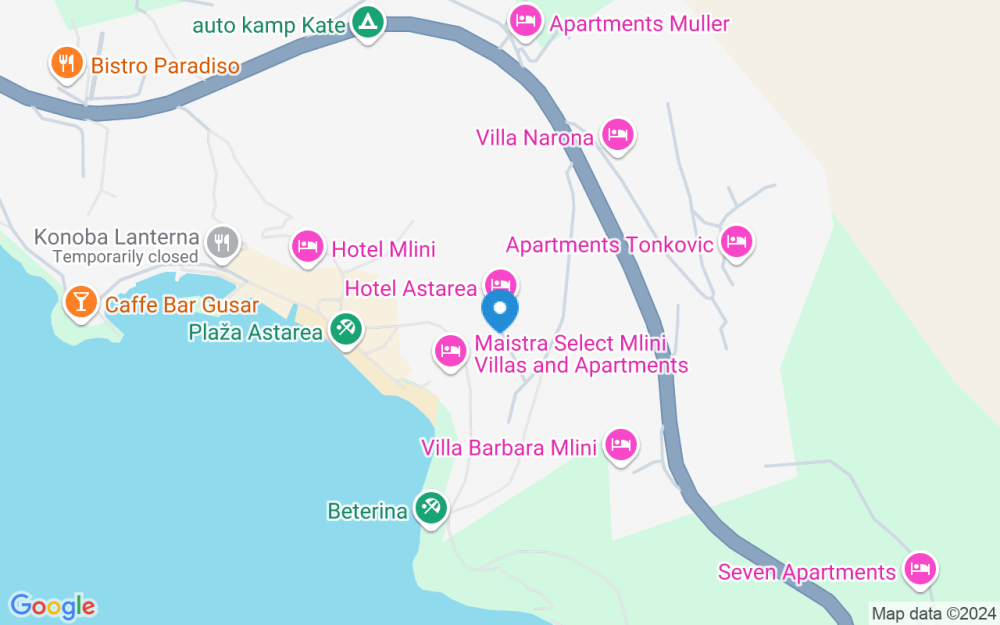Tap the Villa Narona lodging marker
The width and height of the screenshot is (1000, 625).
point(617,136)
